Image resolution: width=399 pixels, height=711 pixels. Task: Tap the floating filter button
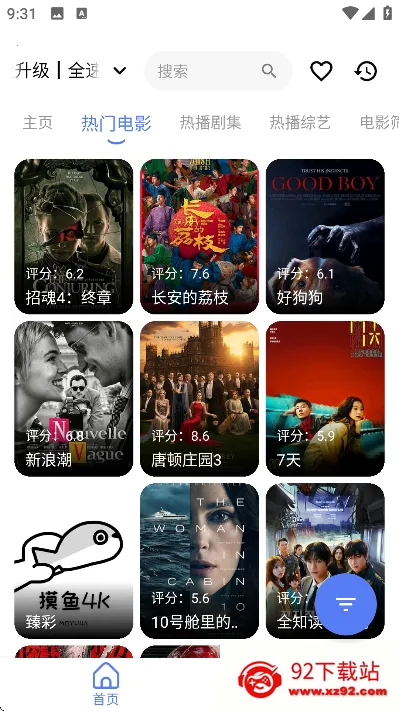click(345, 604)
